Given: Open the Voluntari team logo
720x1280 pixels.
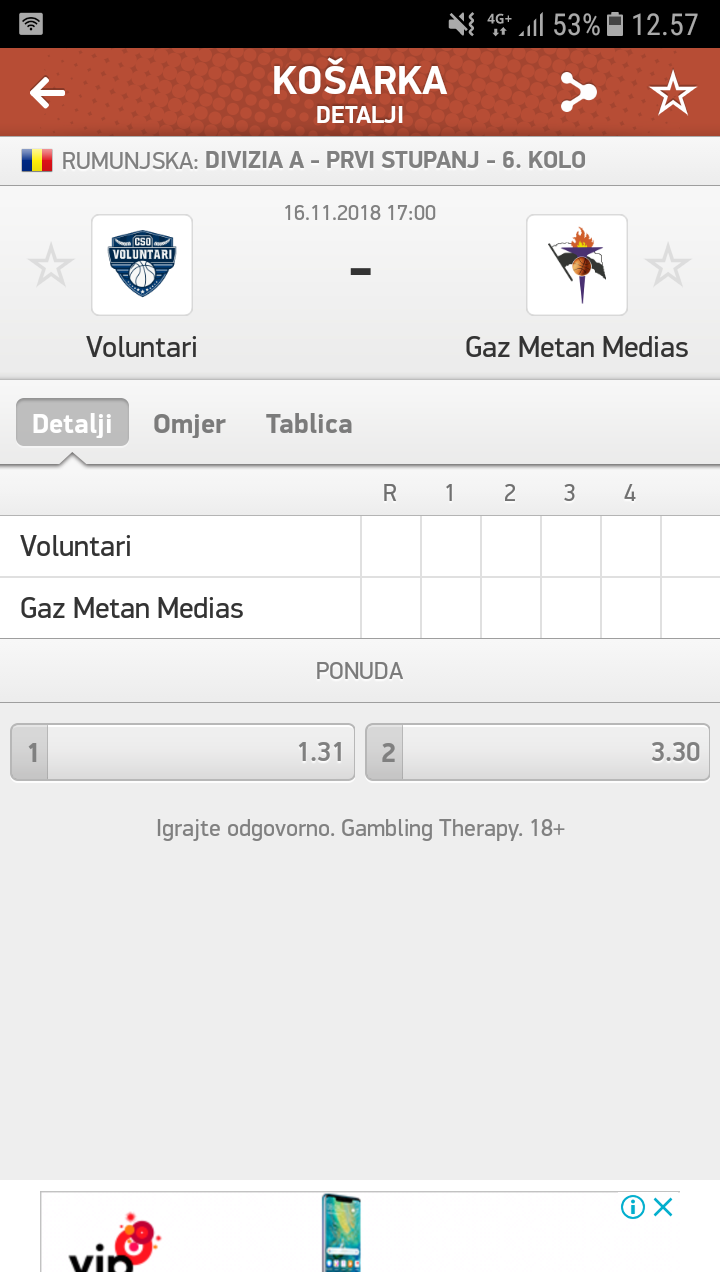Looking at the screenshot, I should click(142, 265).
